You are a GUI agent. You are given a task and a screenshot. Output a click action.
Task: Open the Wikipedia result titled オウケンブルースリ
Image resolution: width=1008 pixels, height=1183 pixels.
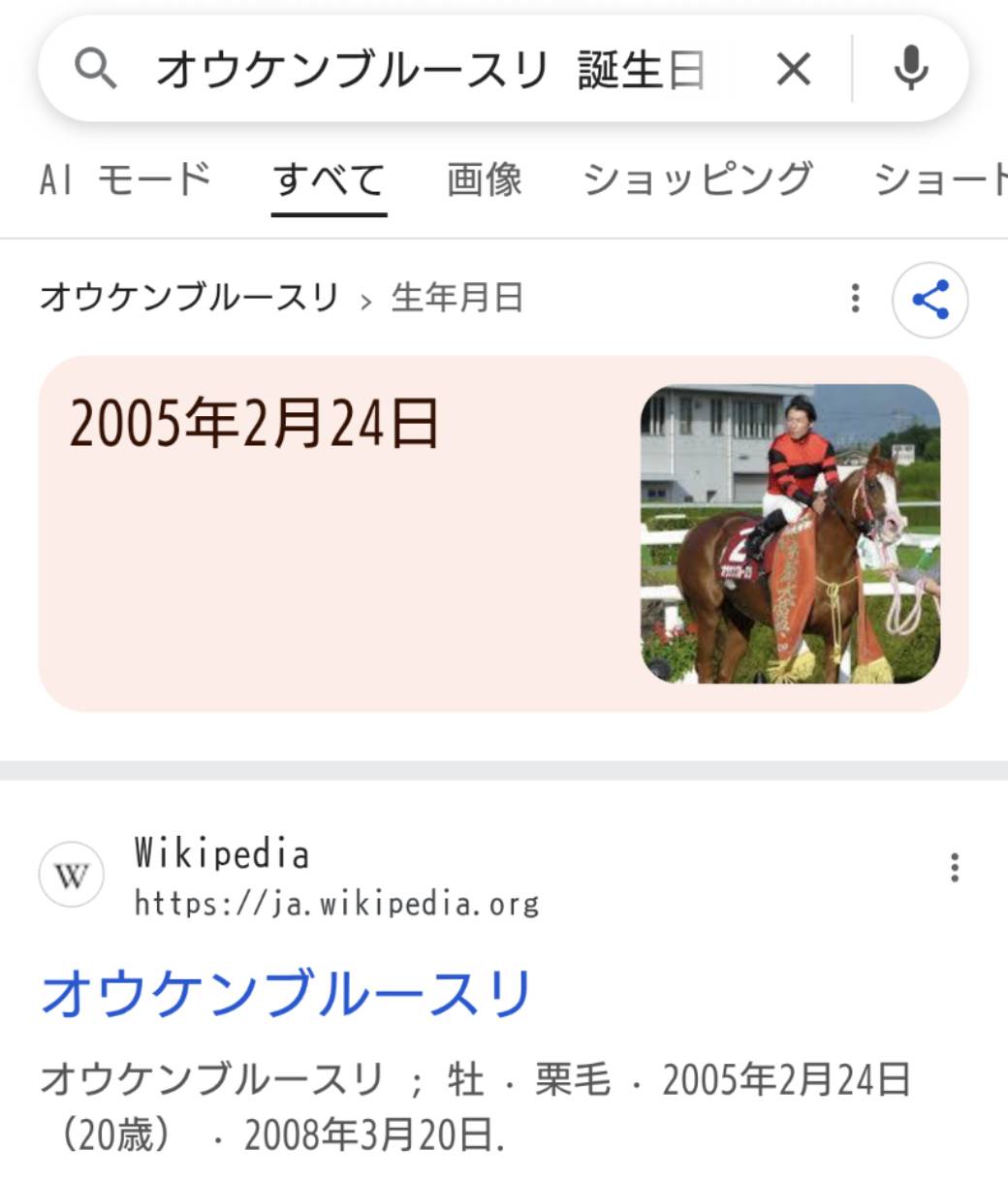point(287,993)
